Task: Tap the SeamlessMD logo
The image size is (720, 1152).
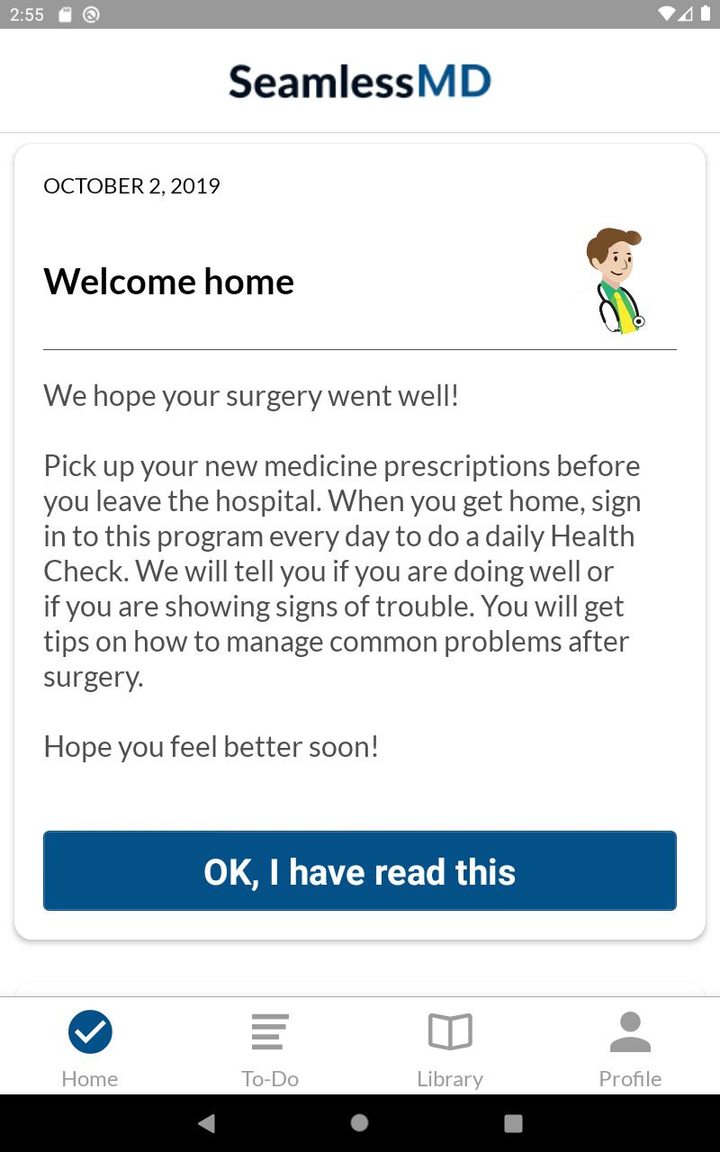Action: pos(358,81)
